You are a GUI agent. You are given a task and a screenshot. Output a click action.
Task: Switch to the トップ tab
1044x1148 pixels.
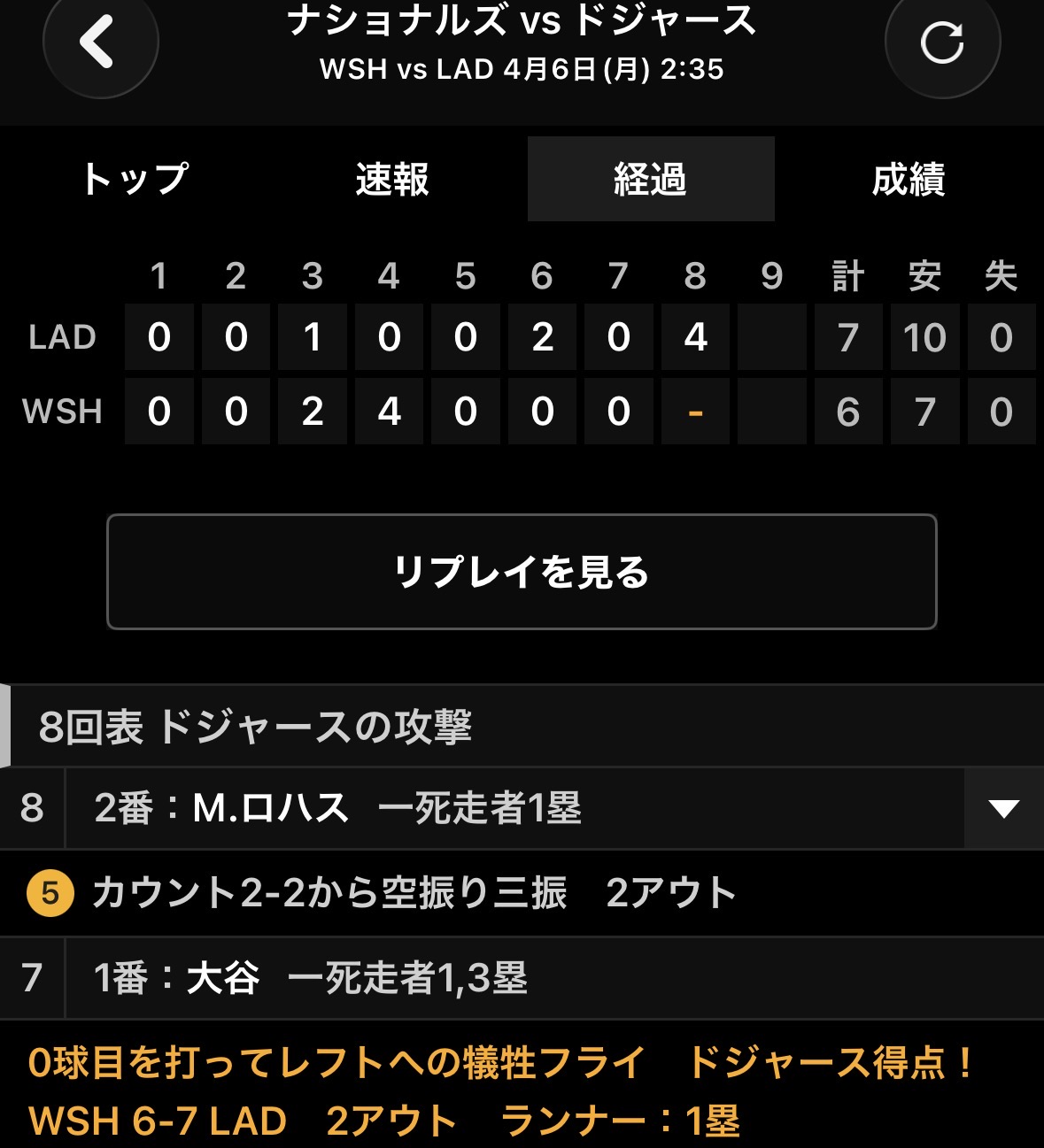[x=135, y=179]
